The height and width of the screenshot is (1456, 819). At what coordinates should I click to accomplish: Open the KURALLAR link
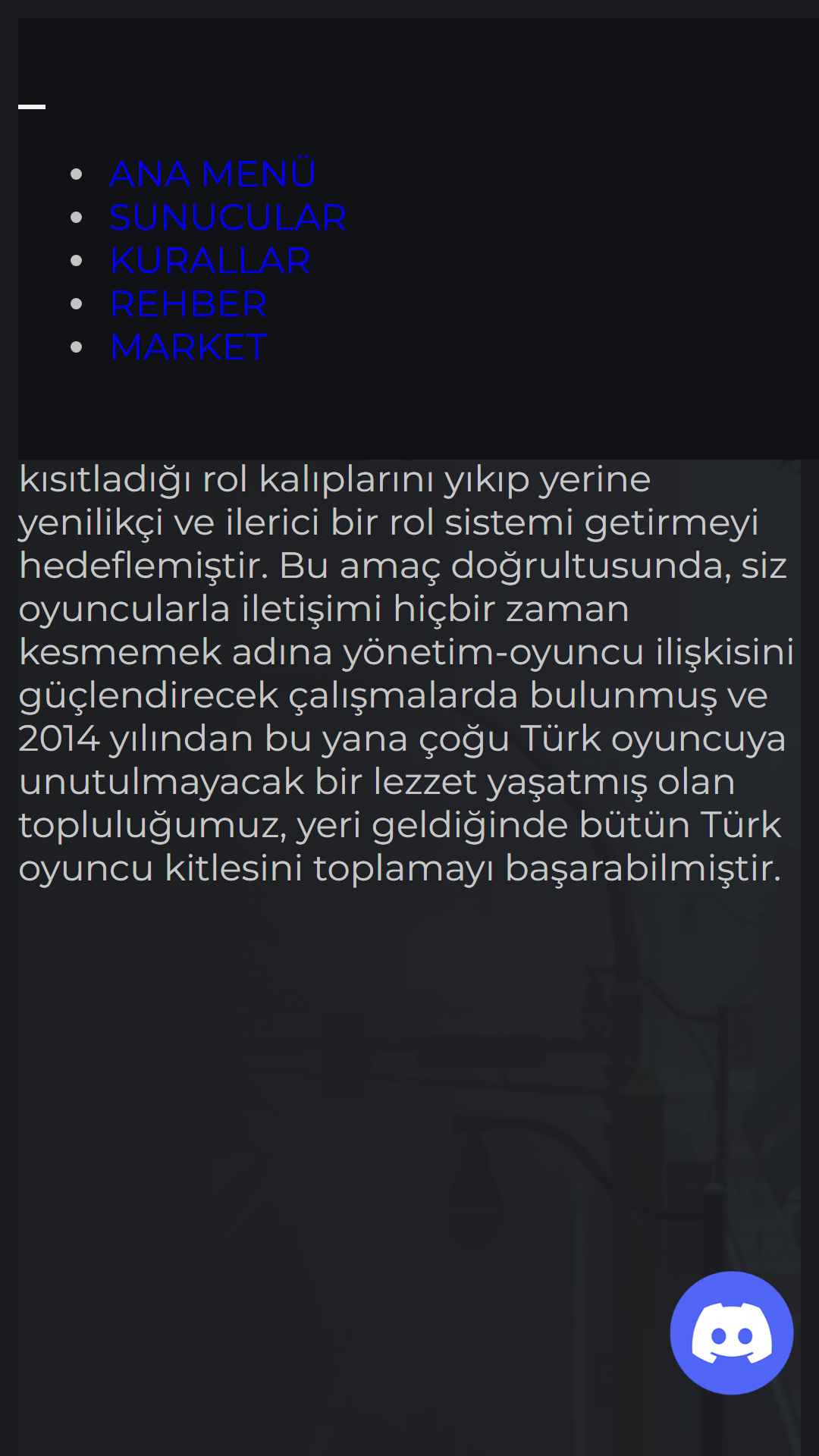(210, 260)
